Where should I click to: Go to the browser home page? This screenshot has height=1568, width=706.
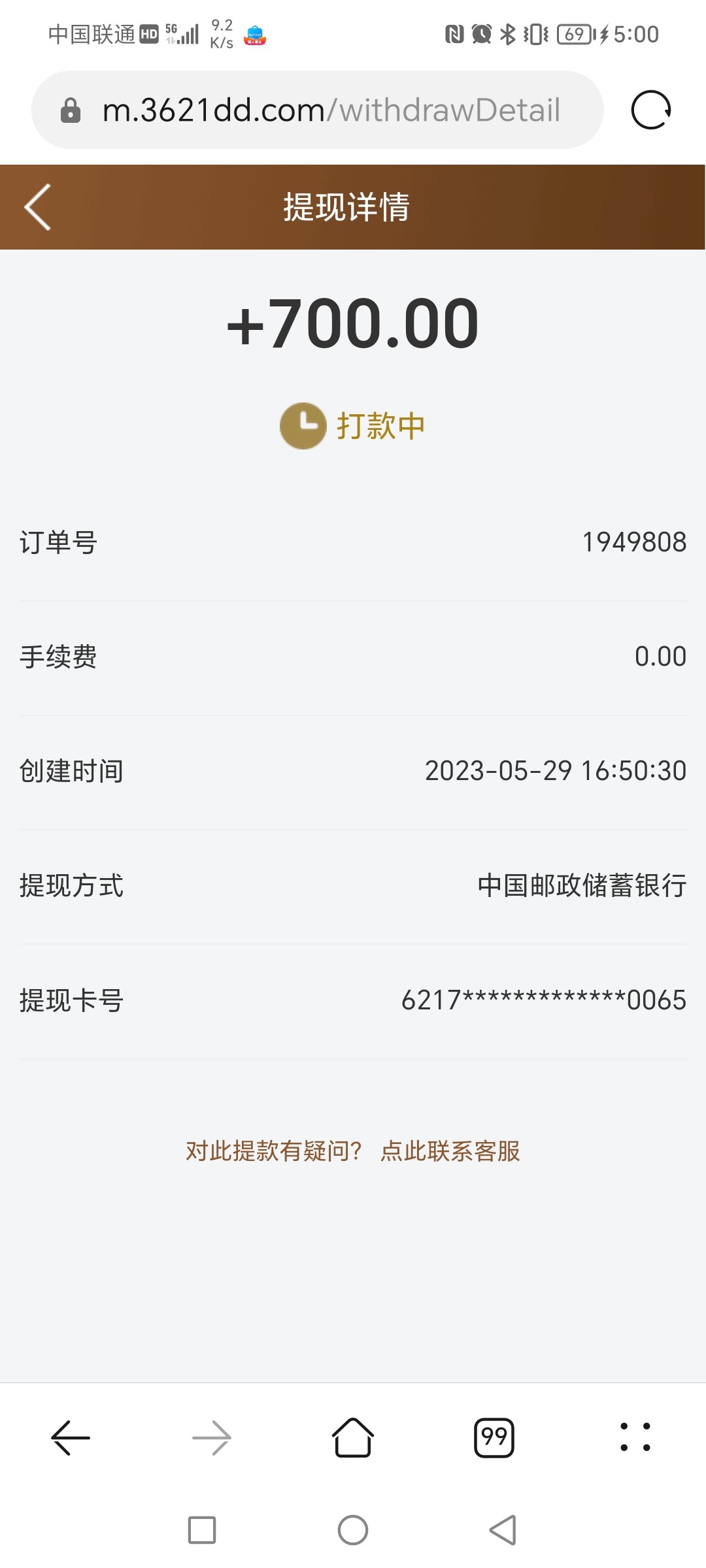tap(353, 1437)
